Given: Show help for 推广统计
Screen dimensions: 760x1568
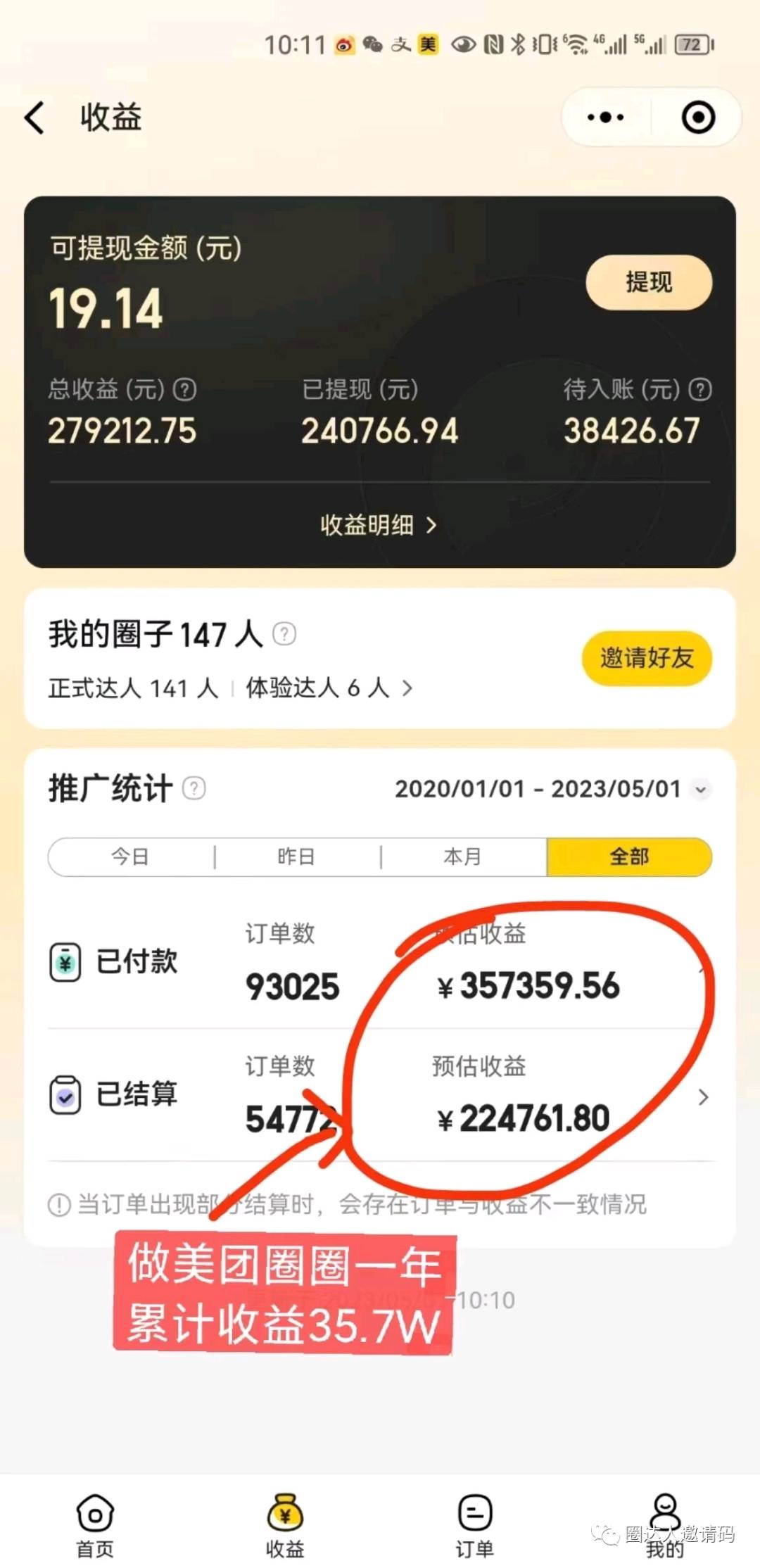Looking at the screenshot, I should [x=194, y=788].
